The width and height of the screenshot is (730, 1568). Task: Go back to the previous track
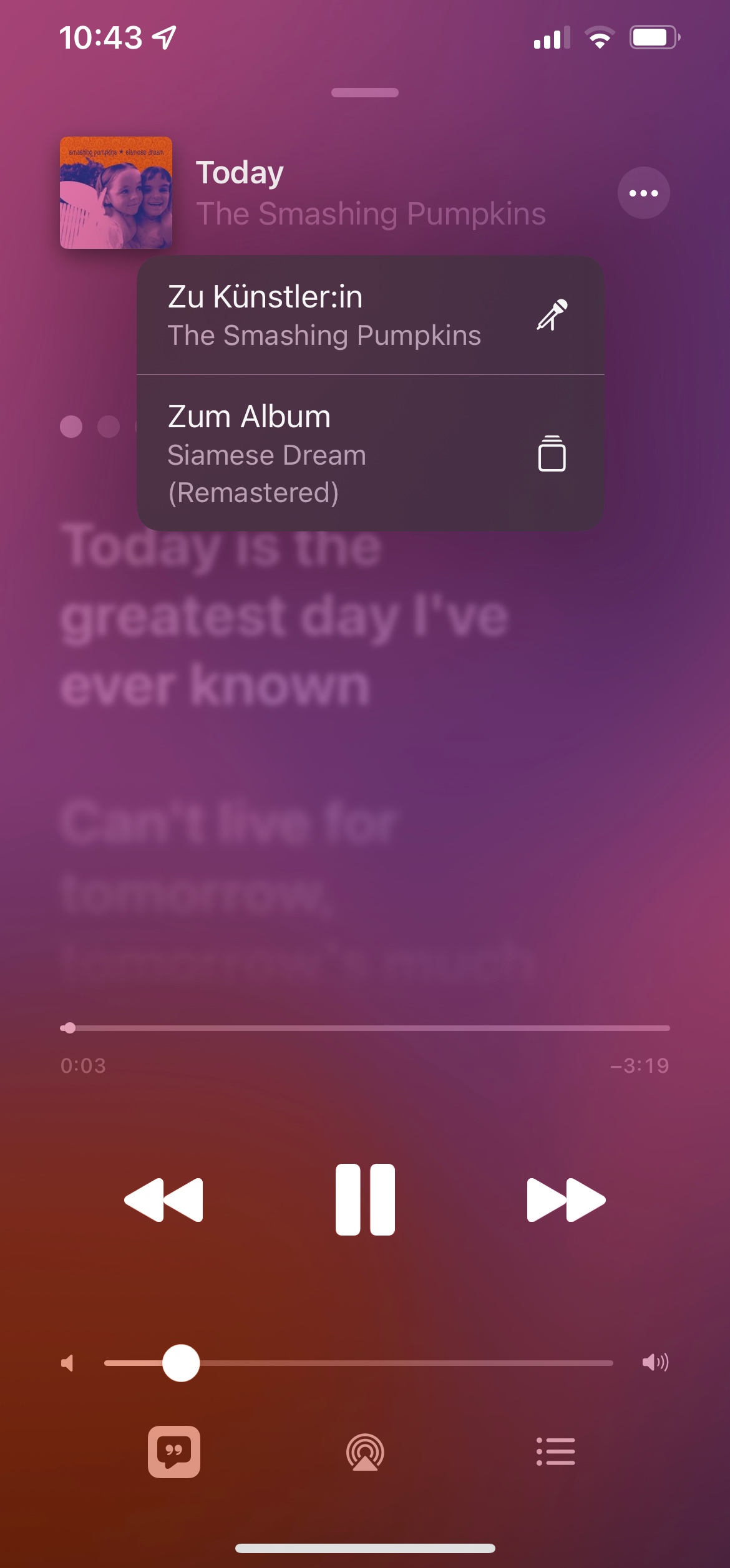point(164,1199)
